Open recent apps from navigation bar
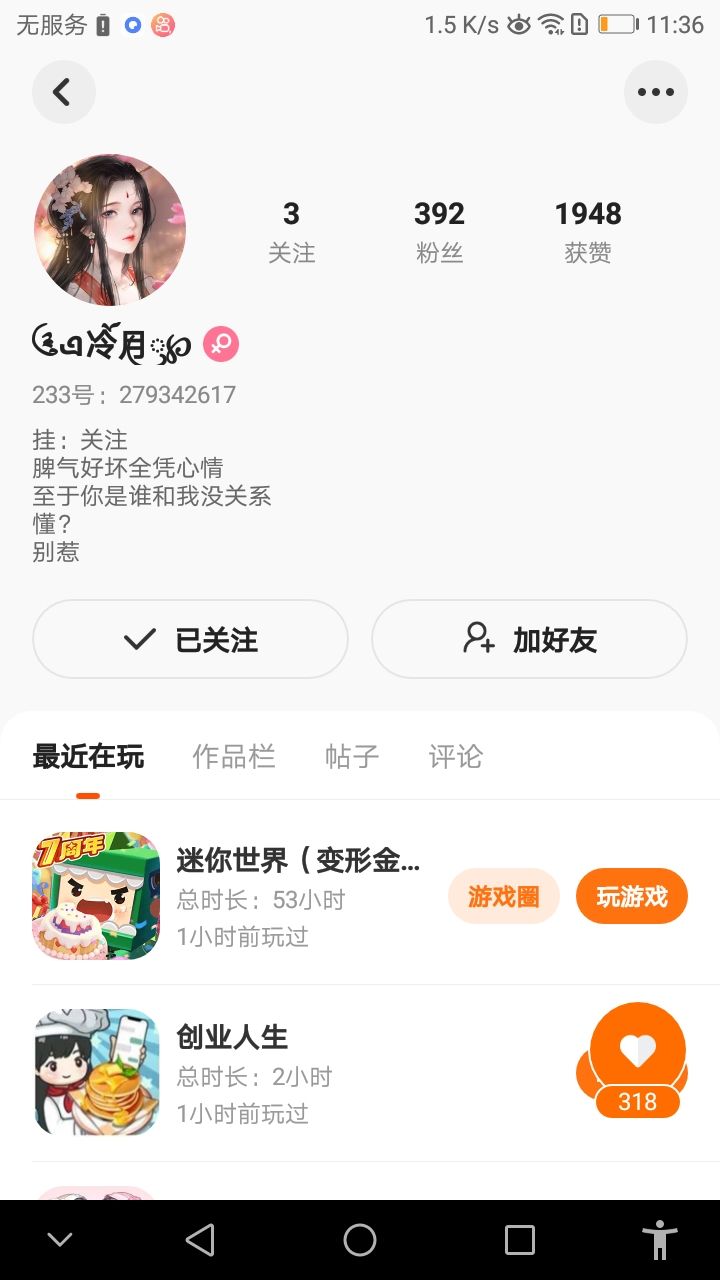Image resolution: width=720 pixels, height=1280 pixels. tap(520, 1240)
